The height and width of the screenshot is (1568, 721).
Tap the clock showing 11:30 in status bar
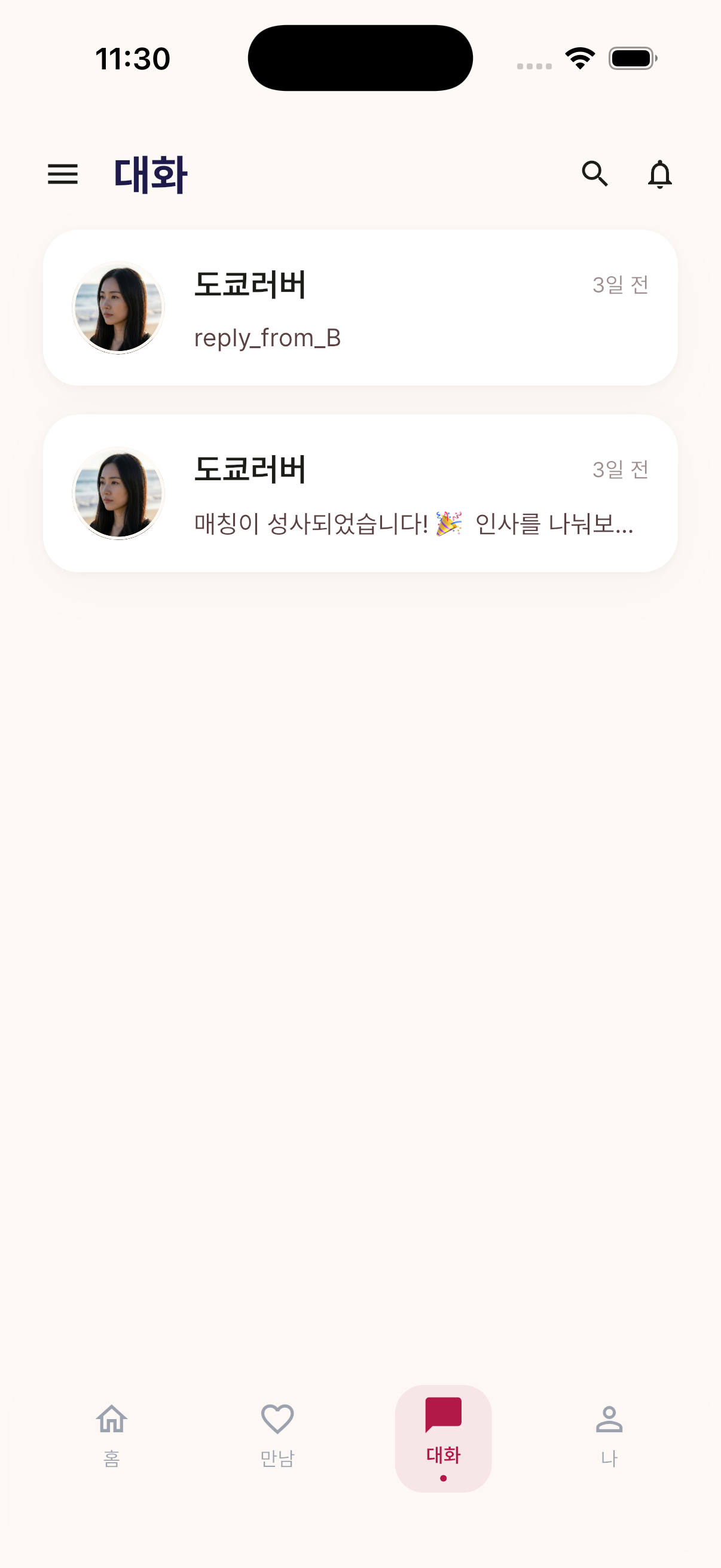tap(133, 58)
